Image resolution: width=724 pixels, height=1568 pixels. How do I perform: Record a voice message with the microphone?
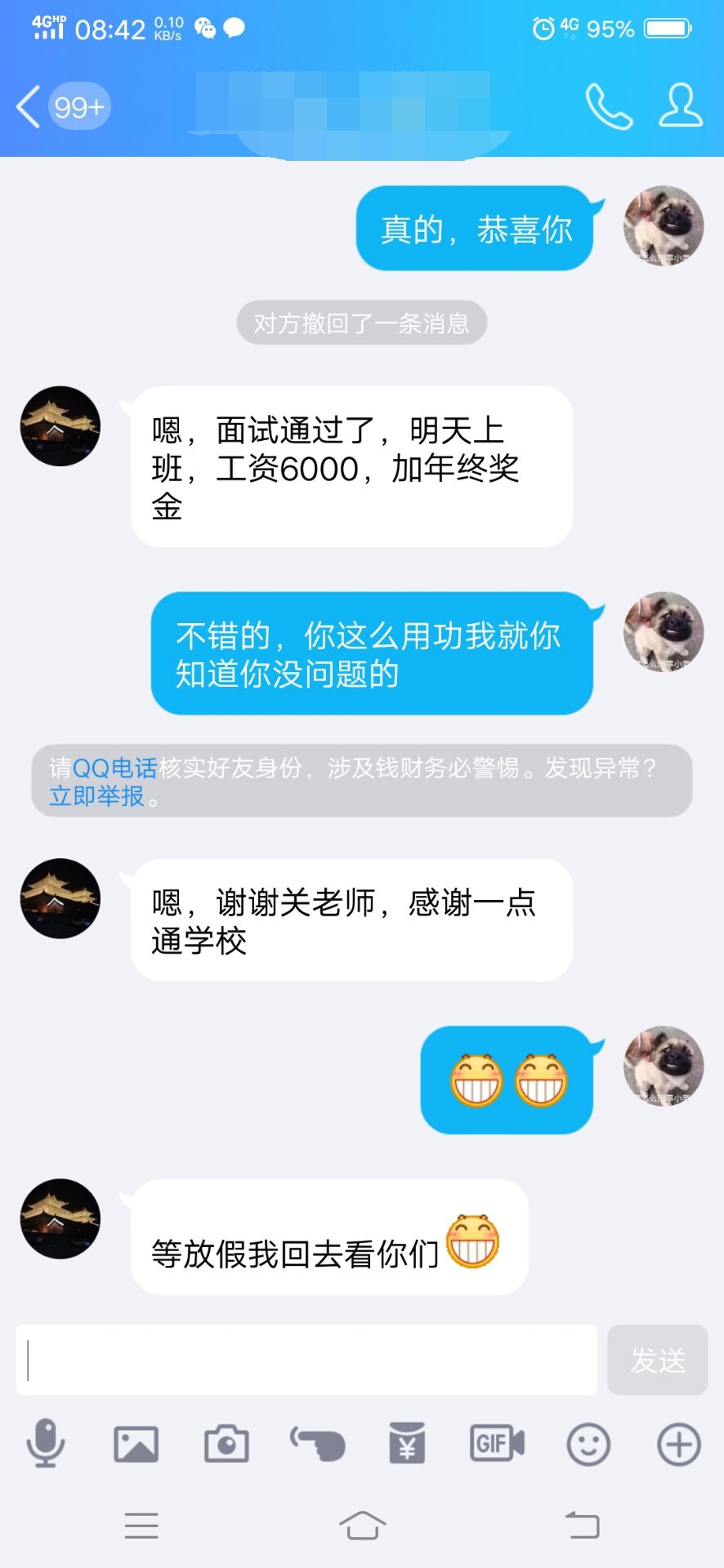point(46,1444)
